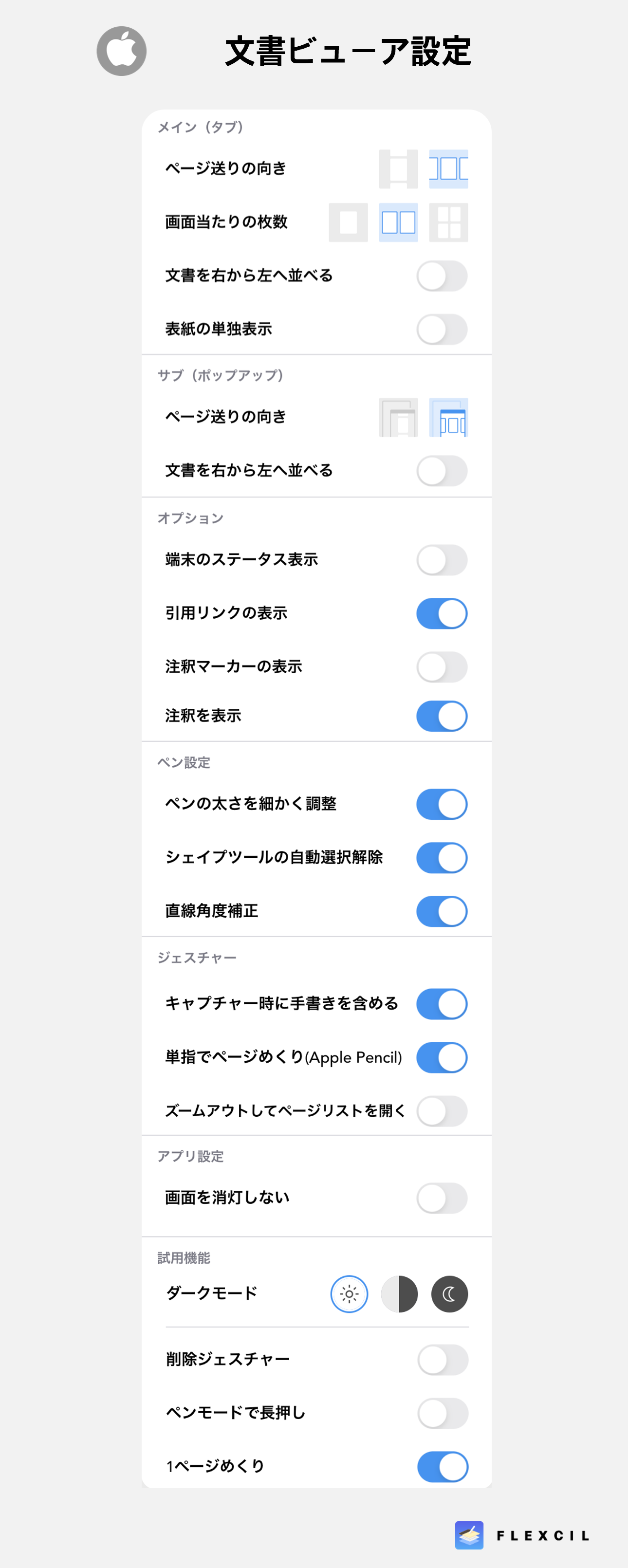Select the light mode sun icon
The height and width of the screenshot is (1568, 628).
[349, 1295]
